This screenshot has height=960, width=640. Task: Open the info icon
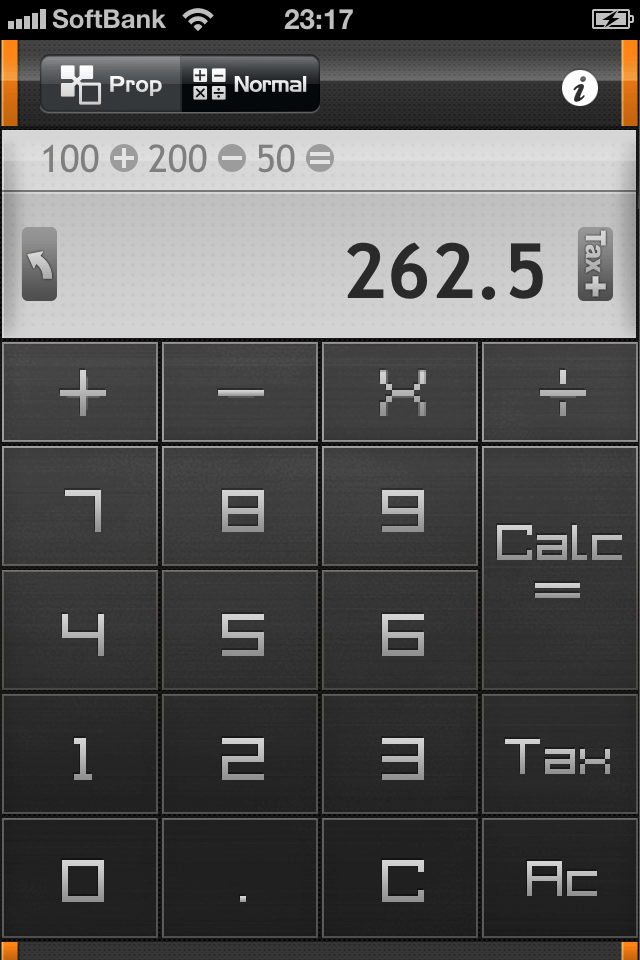[x=579, y=89]
